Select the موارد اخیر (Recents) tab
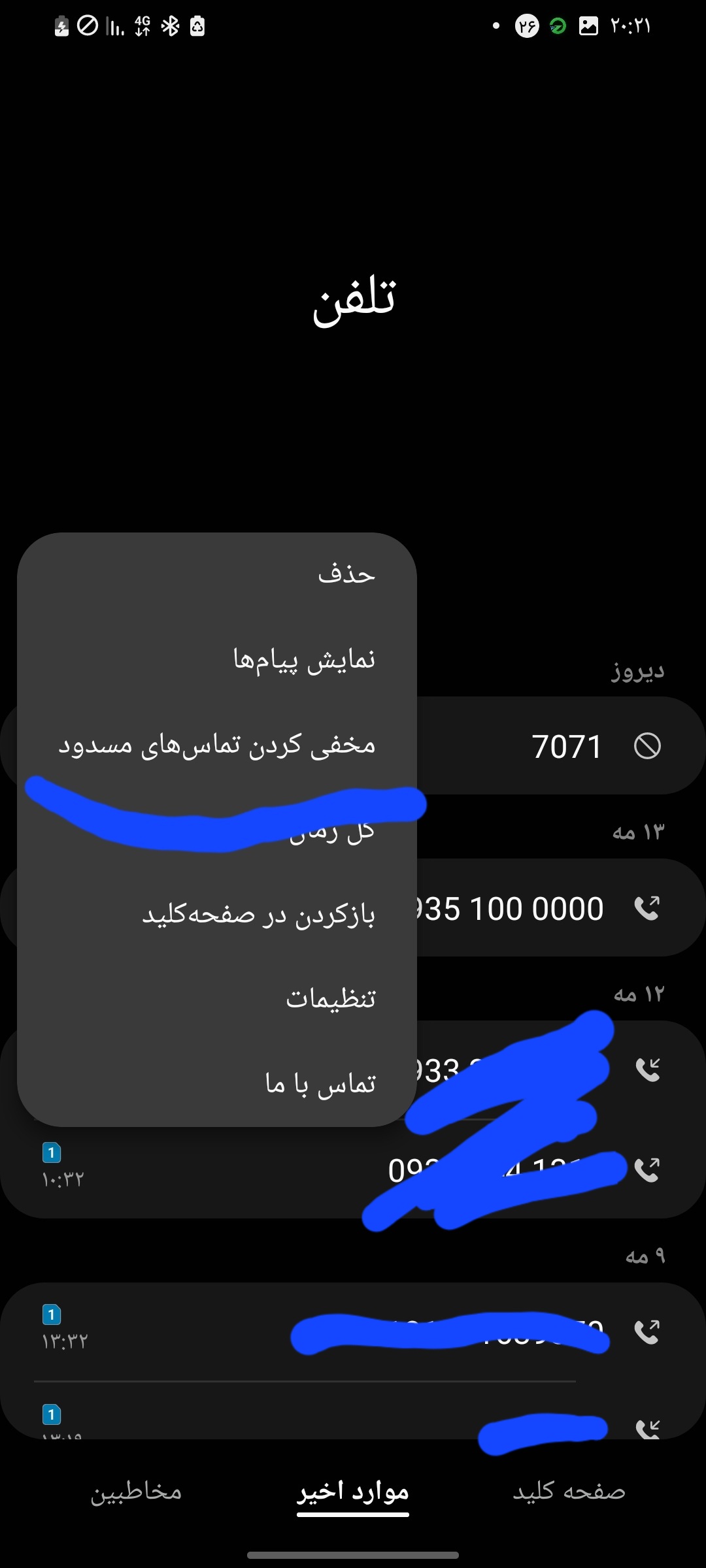The width and height of the screenshot is (706, 1568). (x=353, y=1492)
